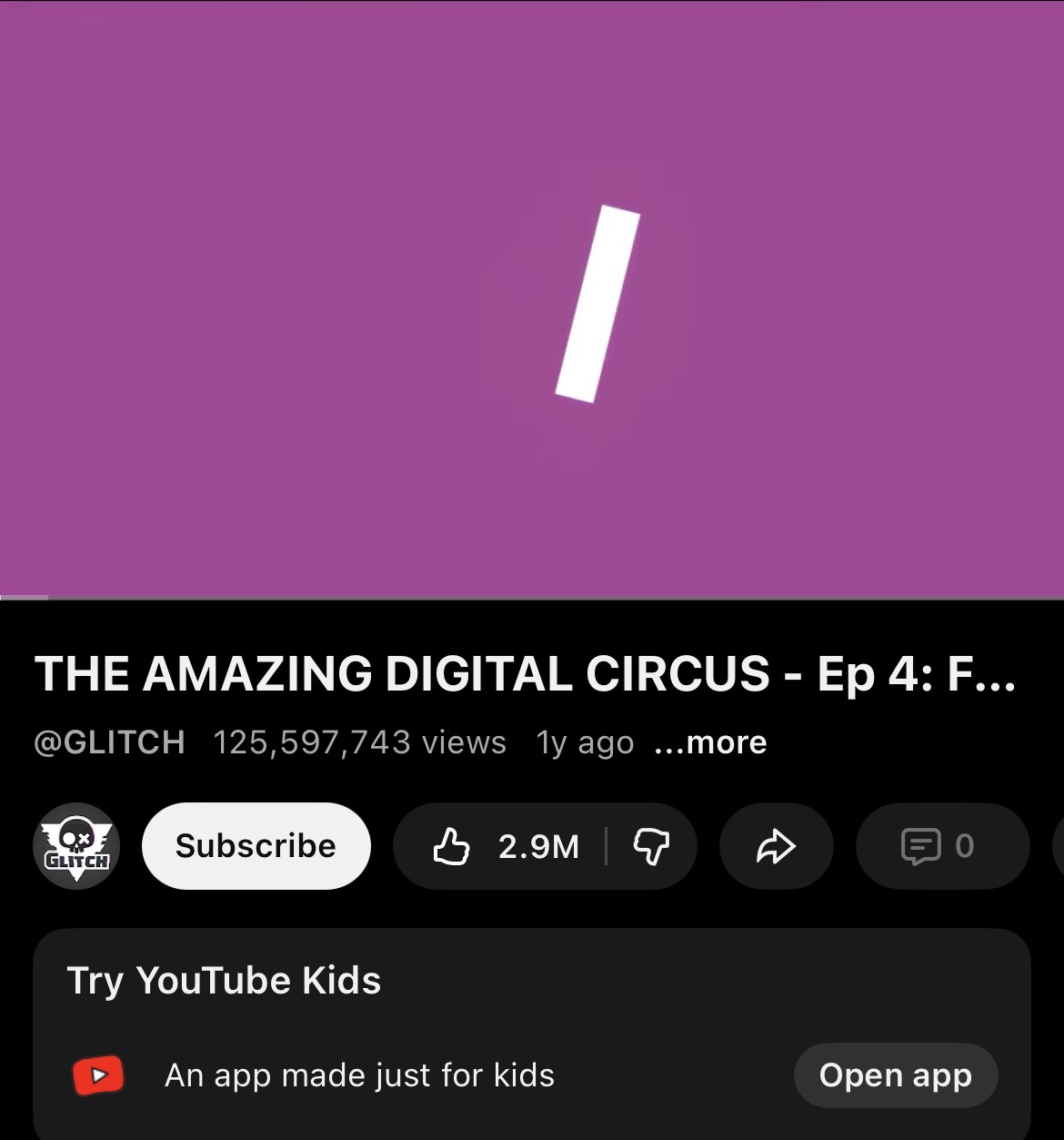Open the comments button showing 0
The height and width of the screenshot is (1140, 1064).
coord(942,846)
